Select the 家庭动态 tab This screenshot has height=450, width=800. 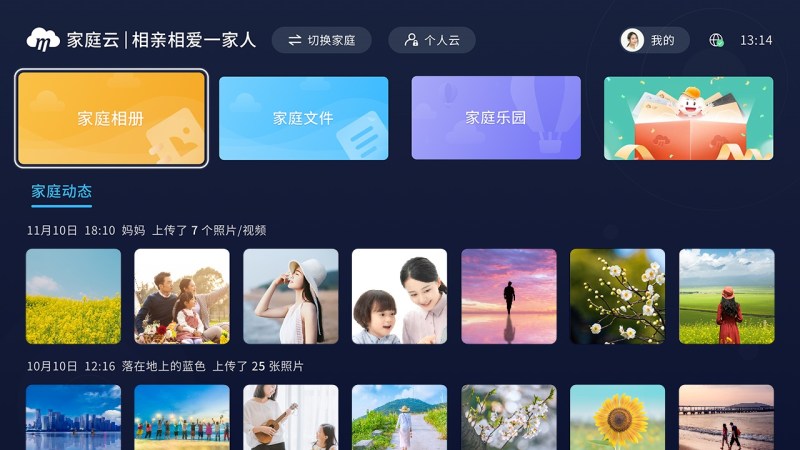pos(61,191)
